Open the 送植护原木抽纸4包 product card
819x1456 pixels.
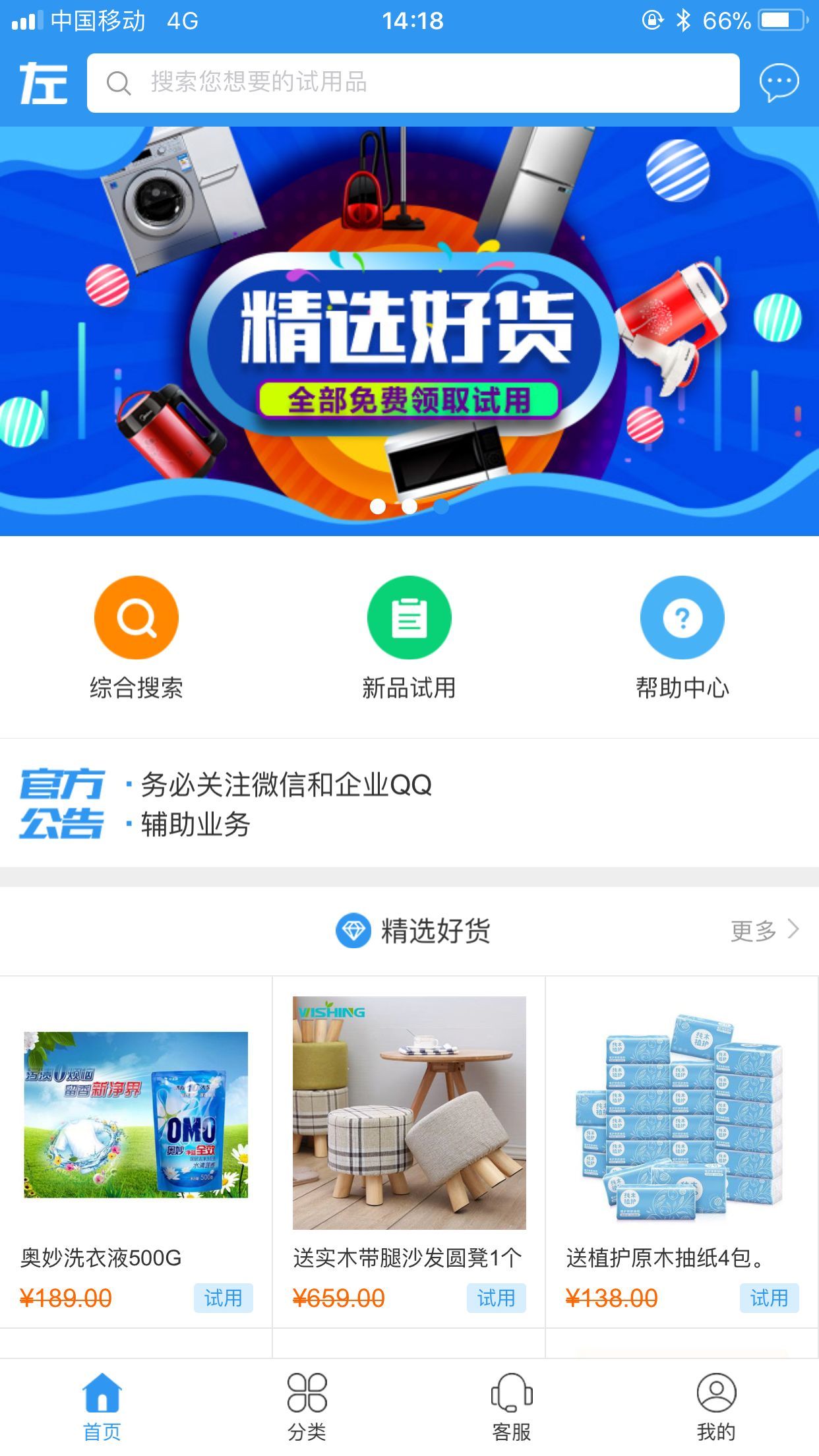tap(682, 1121)
